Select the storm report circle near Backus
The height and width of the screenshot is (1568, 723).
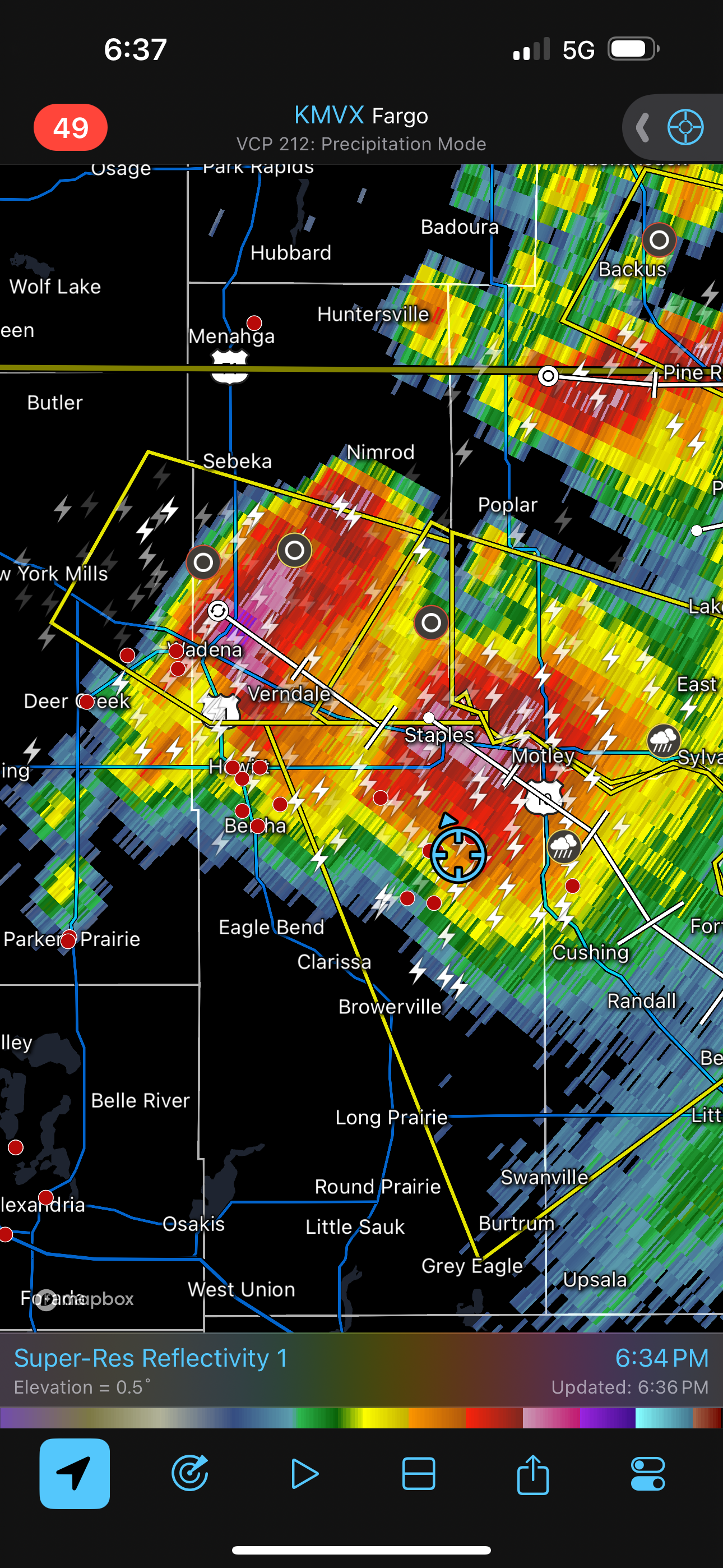pyautogui.click(x=659, y=240)
